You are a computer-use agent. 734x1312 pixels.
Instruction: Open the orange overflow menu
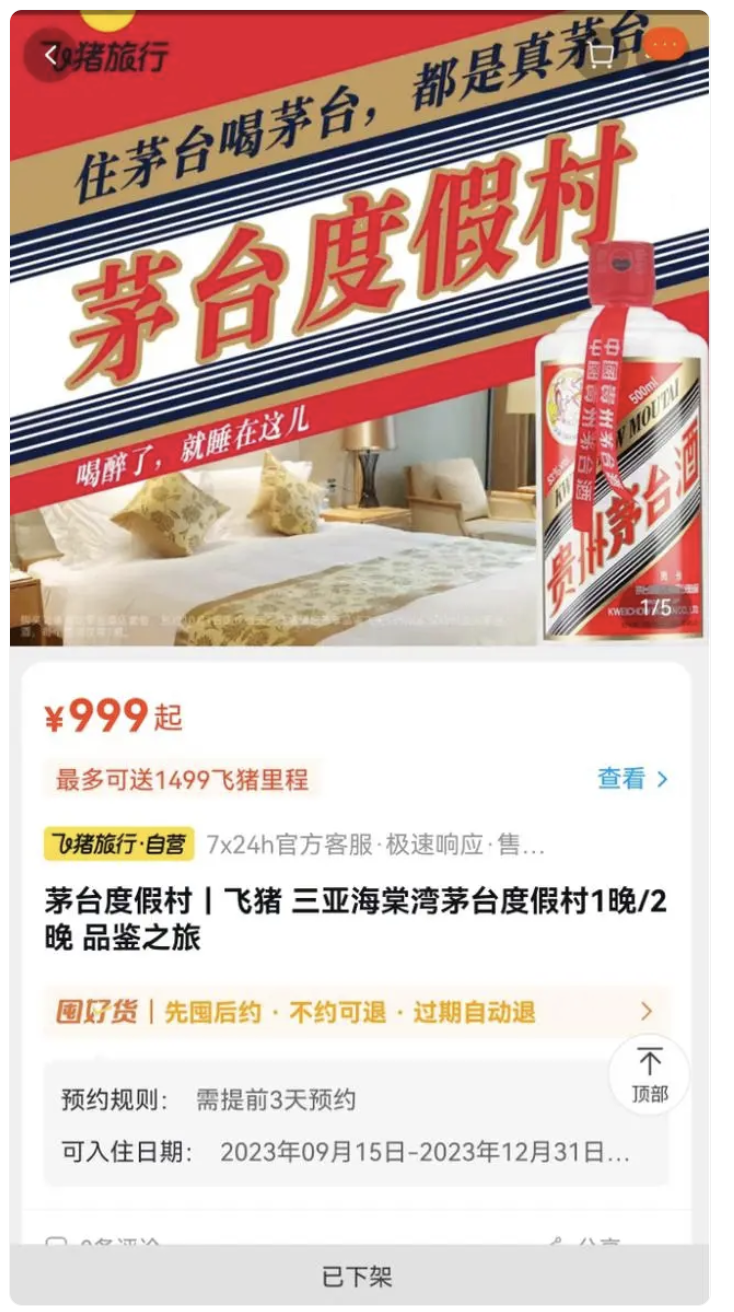[x=664, y=46]
